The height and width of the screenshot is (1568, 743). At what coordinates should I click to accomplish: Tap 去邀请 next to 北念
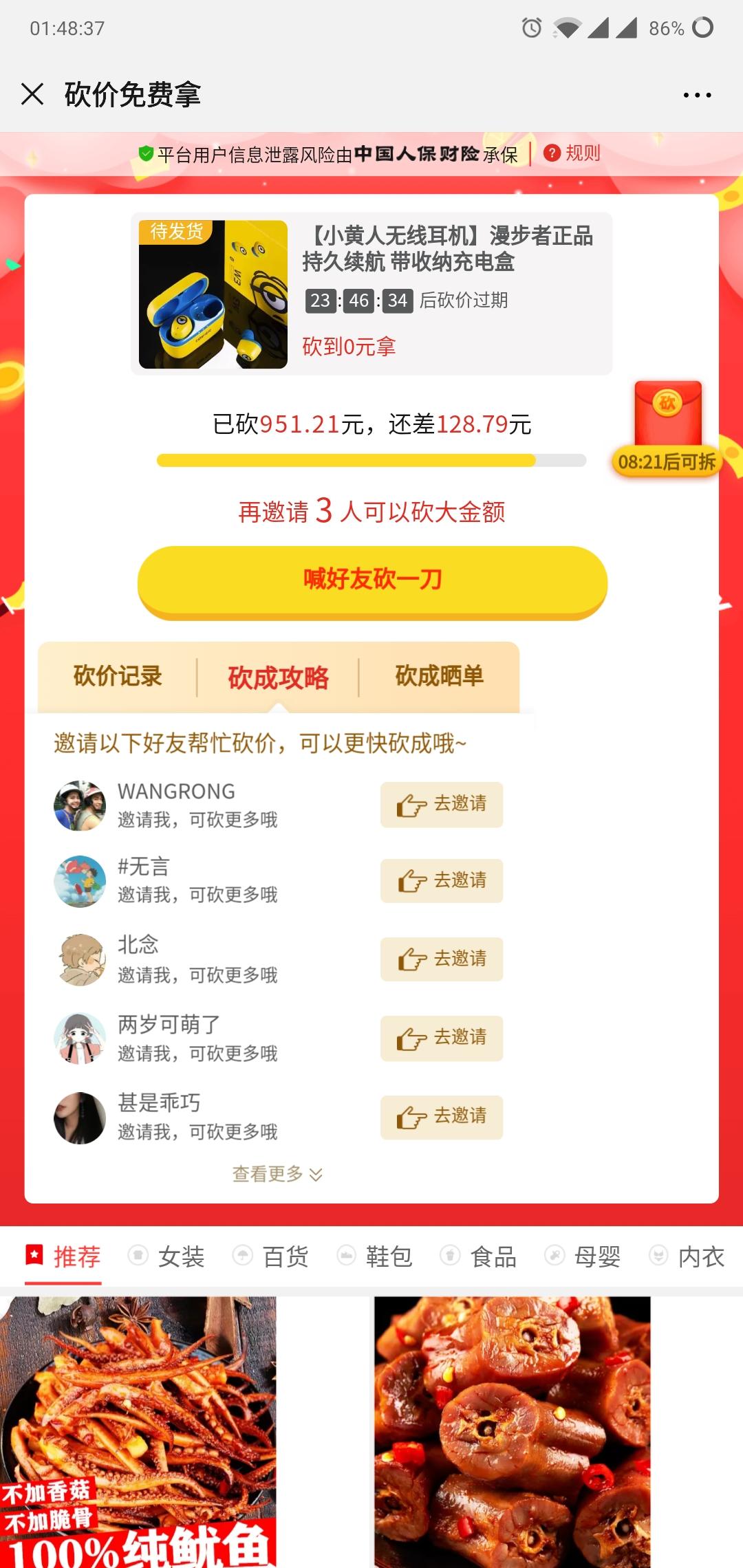(x=441, y=959)
